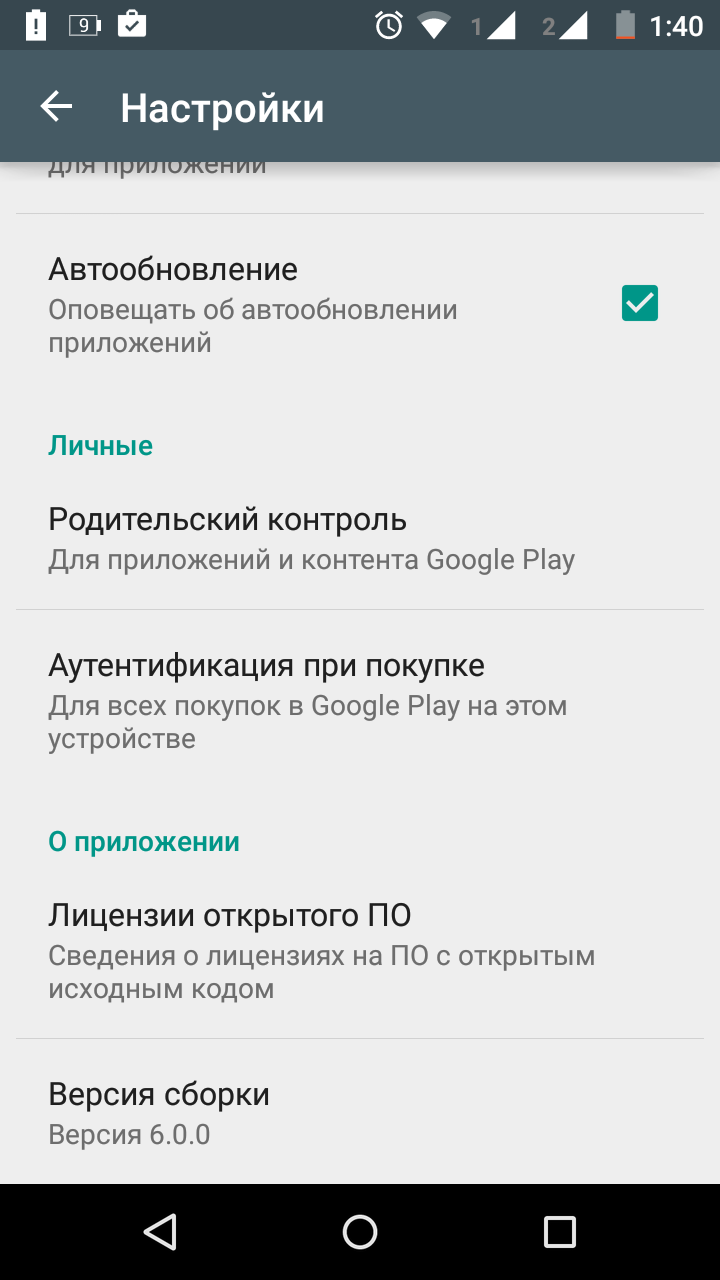Open recent apps from navigation bar

[560, 1232]
